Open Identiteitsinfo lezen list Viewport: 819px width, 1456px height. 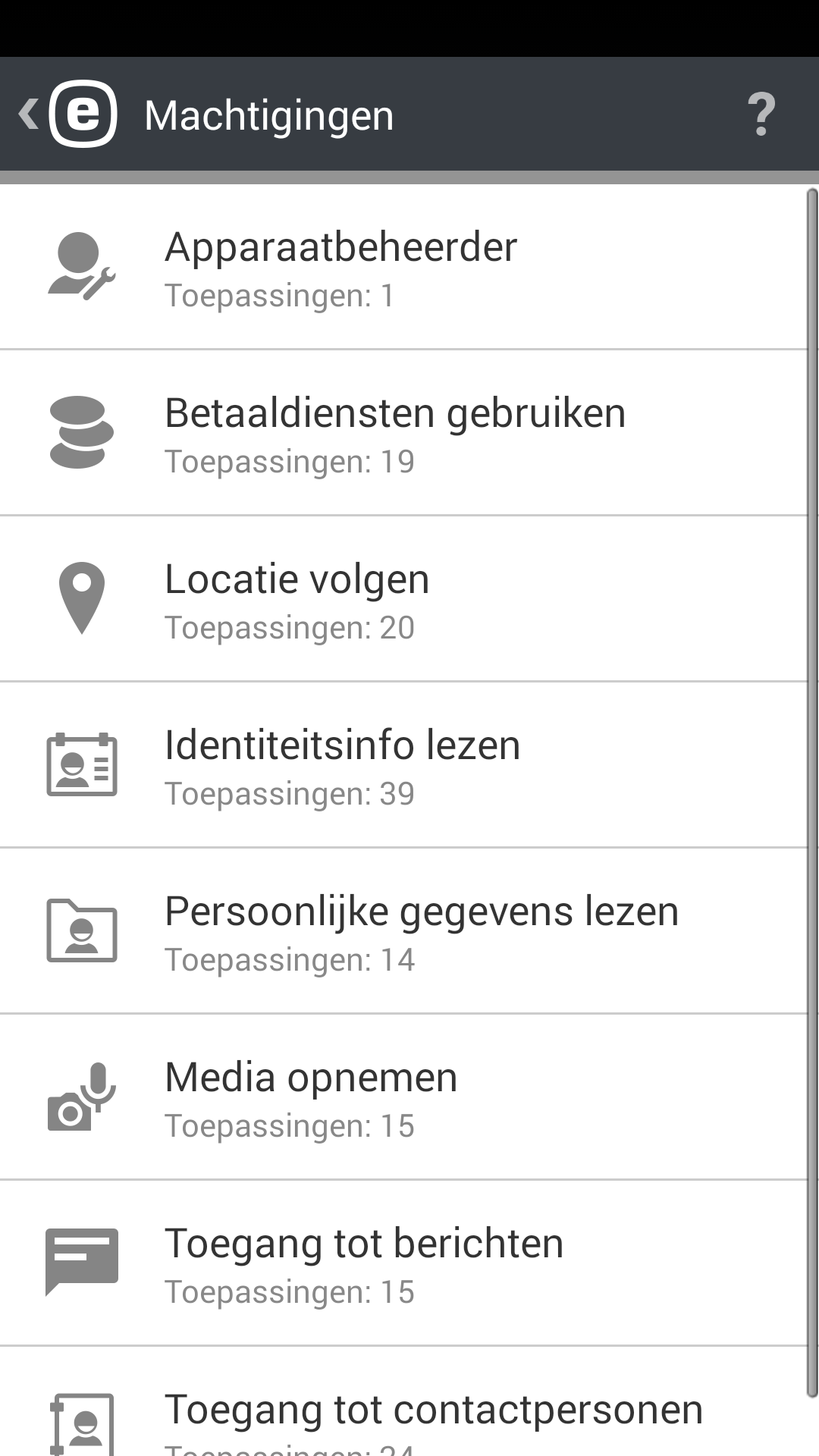pos(403,765)
